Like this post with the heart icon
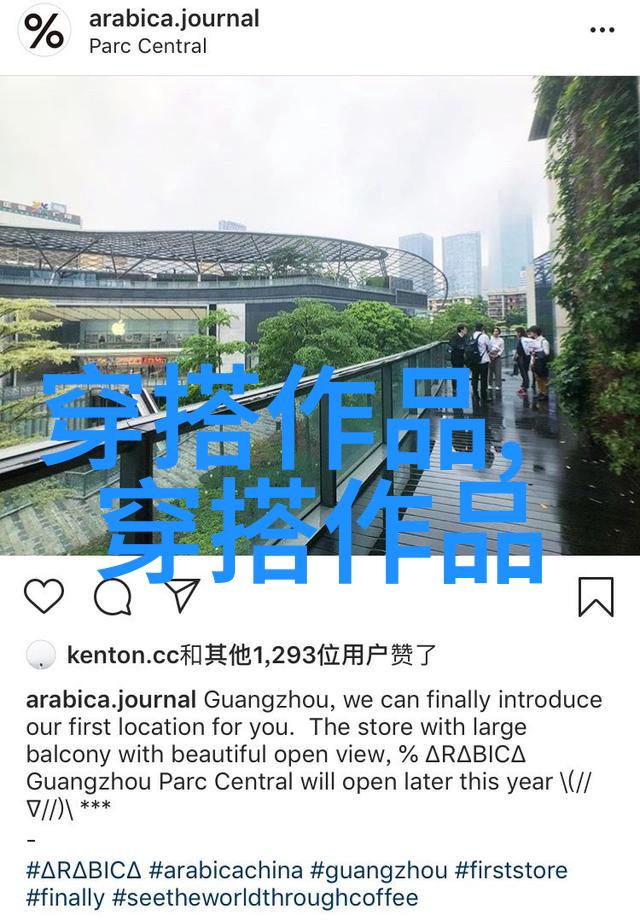640x921 pixels. [x=44, y=597]
